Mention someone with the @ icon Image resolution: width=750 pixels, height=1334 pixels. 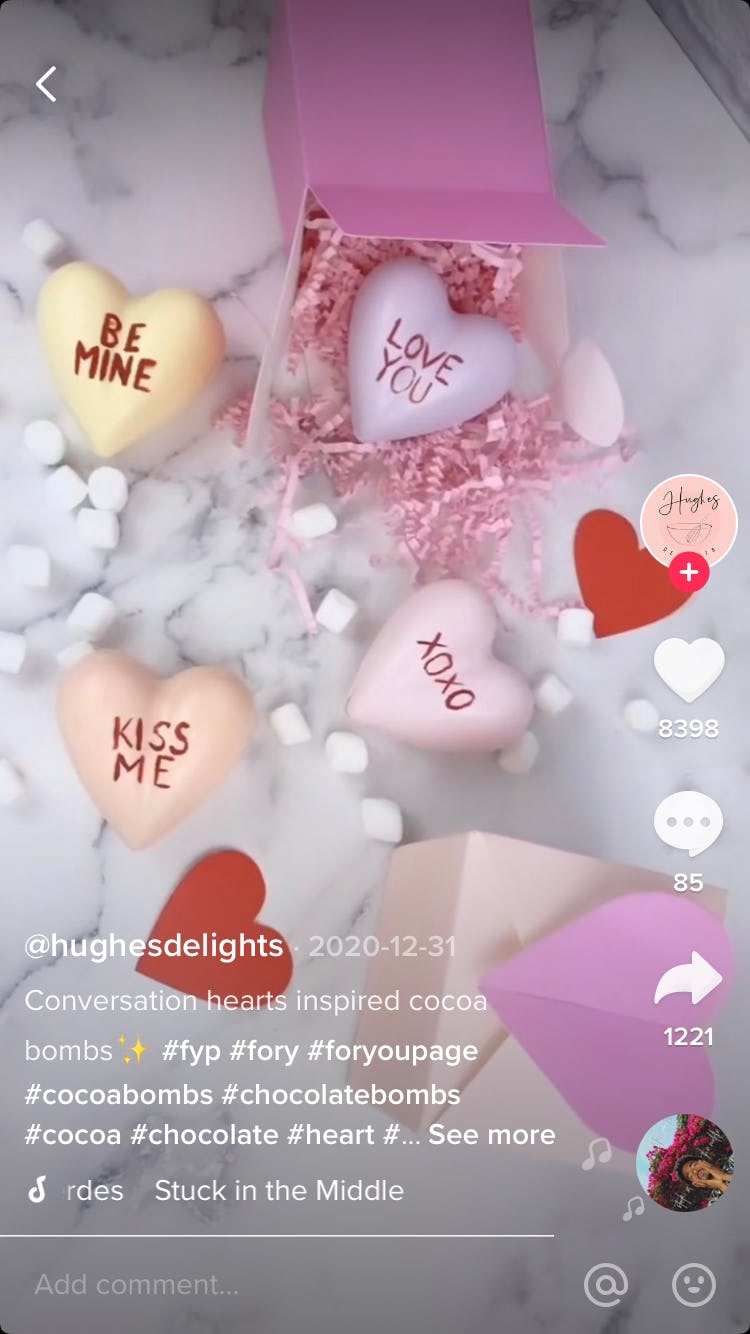pos(606,1284)
